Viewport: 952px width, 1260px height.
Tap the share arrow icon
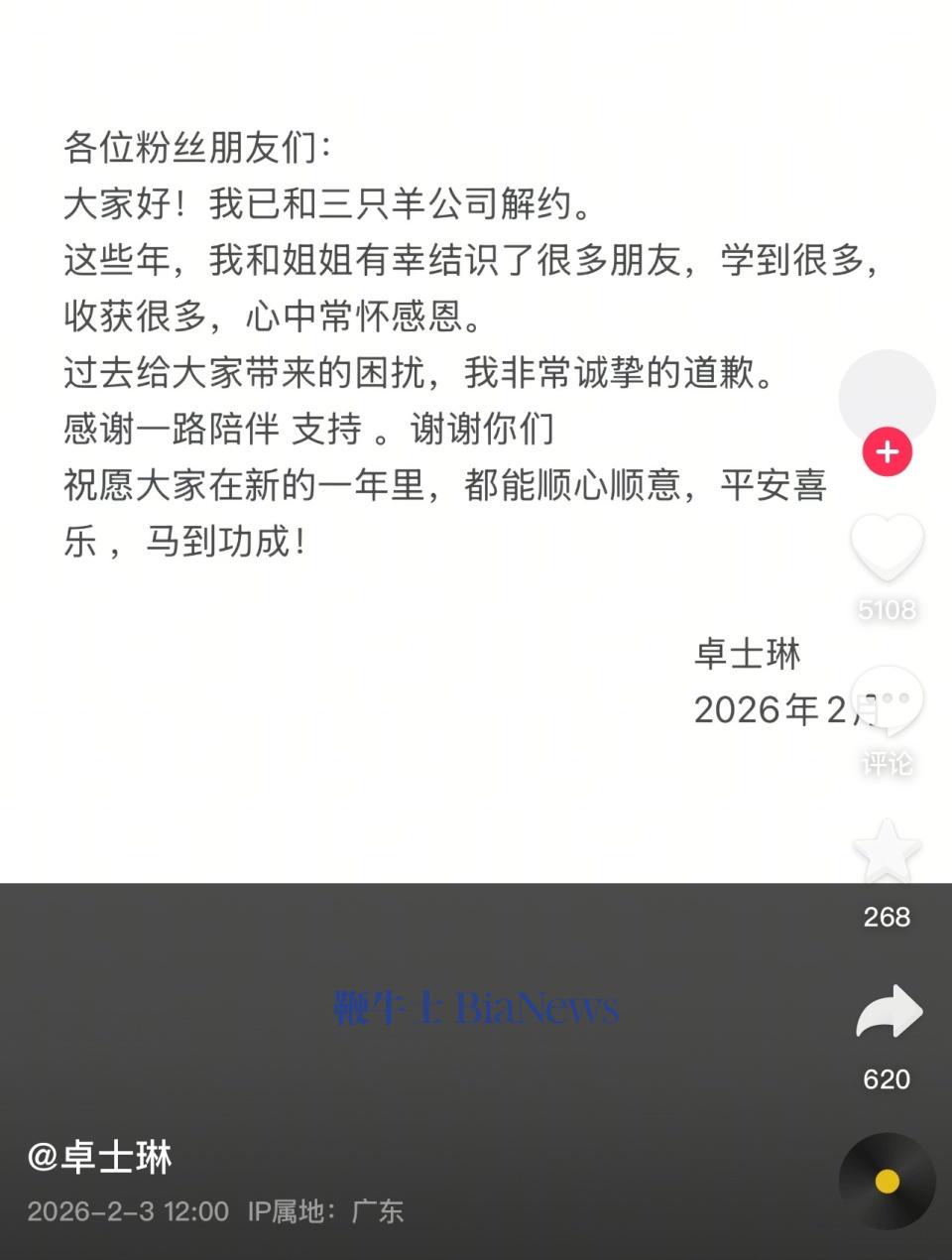890,1009
